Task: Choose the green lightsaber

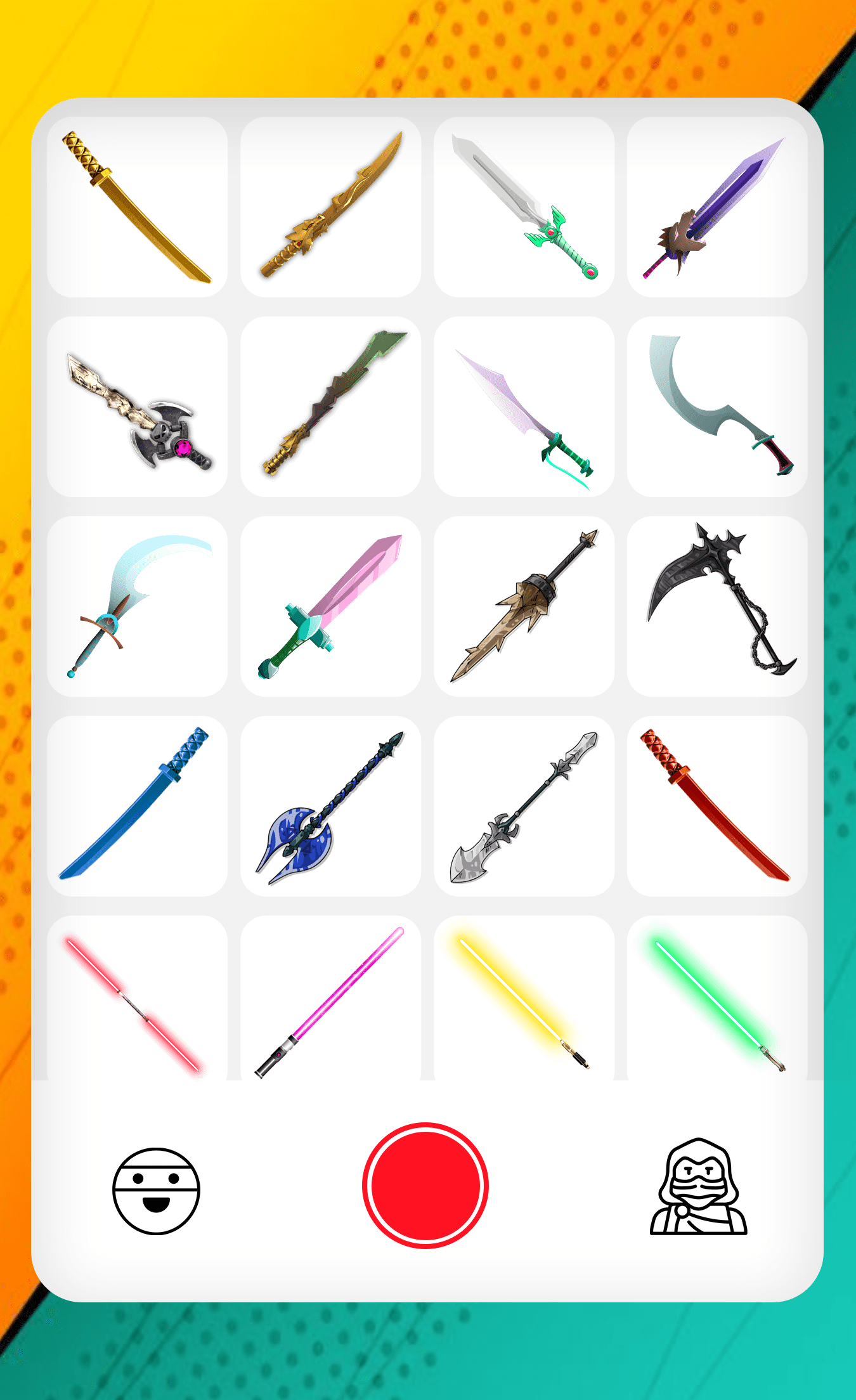Action: pyautogui.click(x=717, y=1002)
